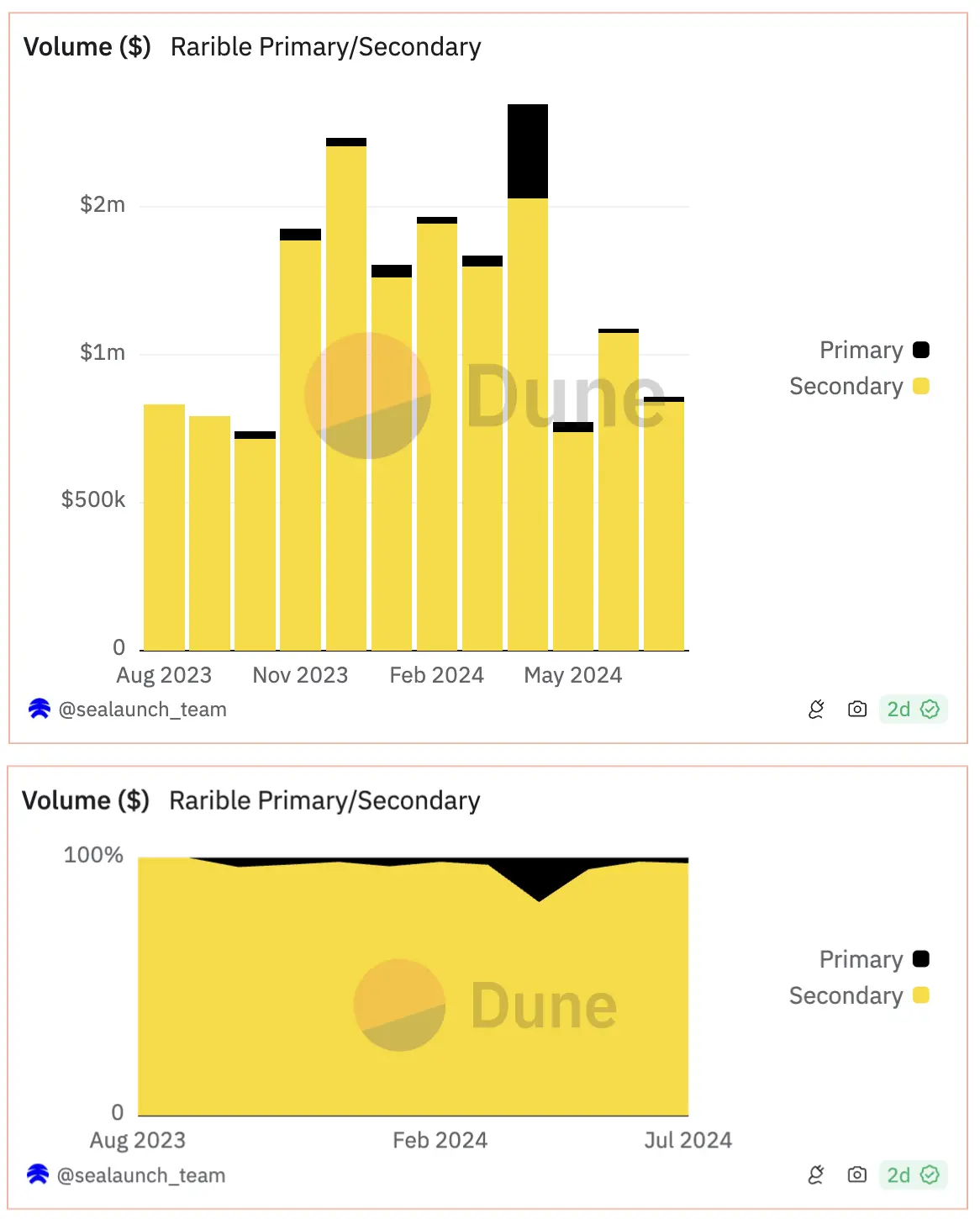Open the query plug icon under the area chart

(x=816, y=1175)
